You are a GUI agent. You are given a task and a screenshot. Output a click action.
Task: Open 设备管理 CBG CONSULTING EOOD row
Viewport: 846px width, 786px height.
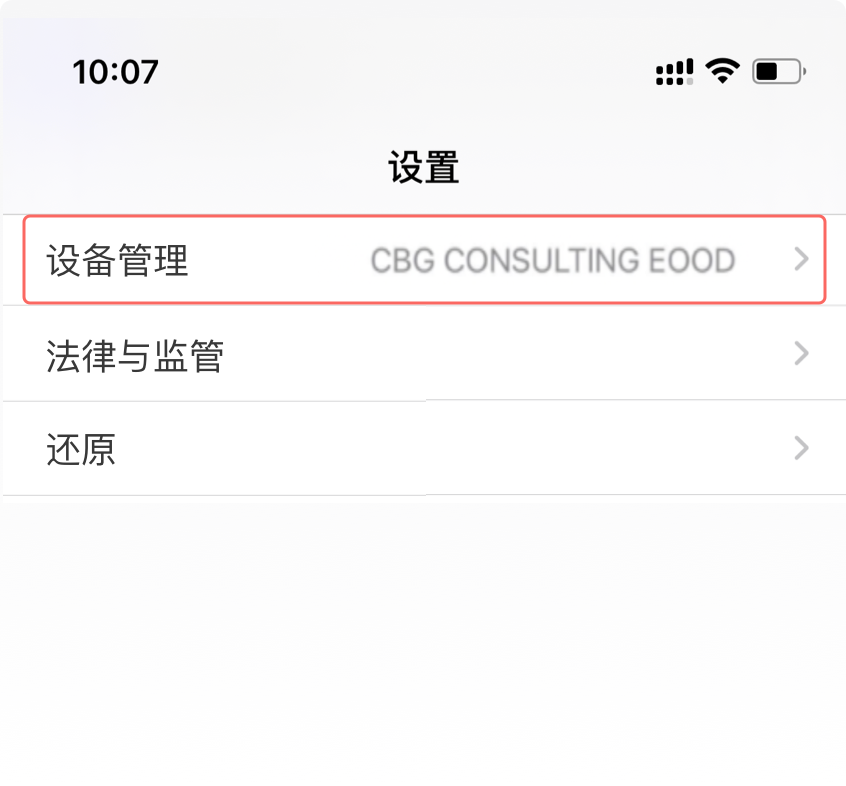(423, 260)
